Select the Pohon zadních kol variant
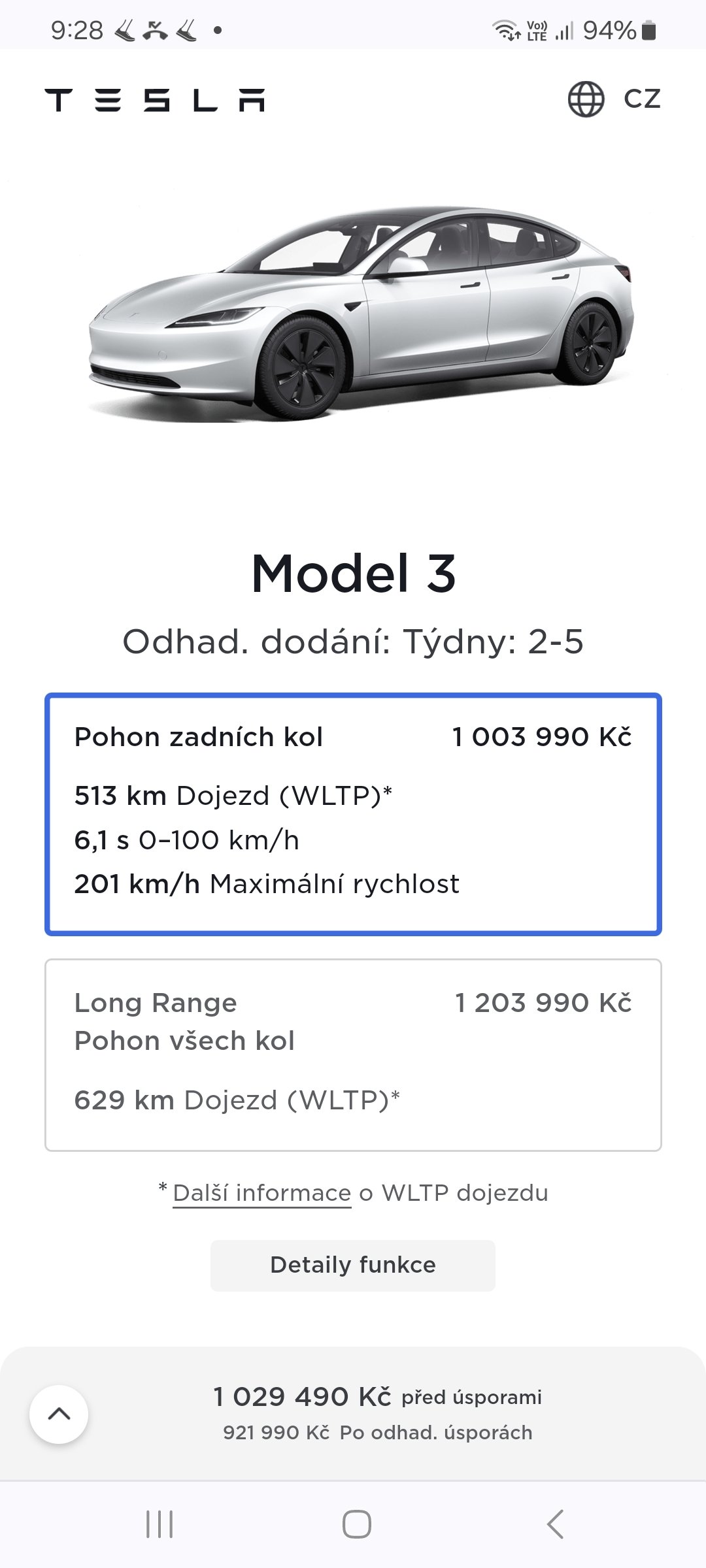Viewport: 706px width, 1568px height. (353, 814)
